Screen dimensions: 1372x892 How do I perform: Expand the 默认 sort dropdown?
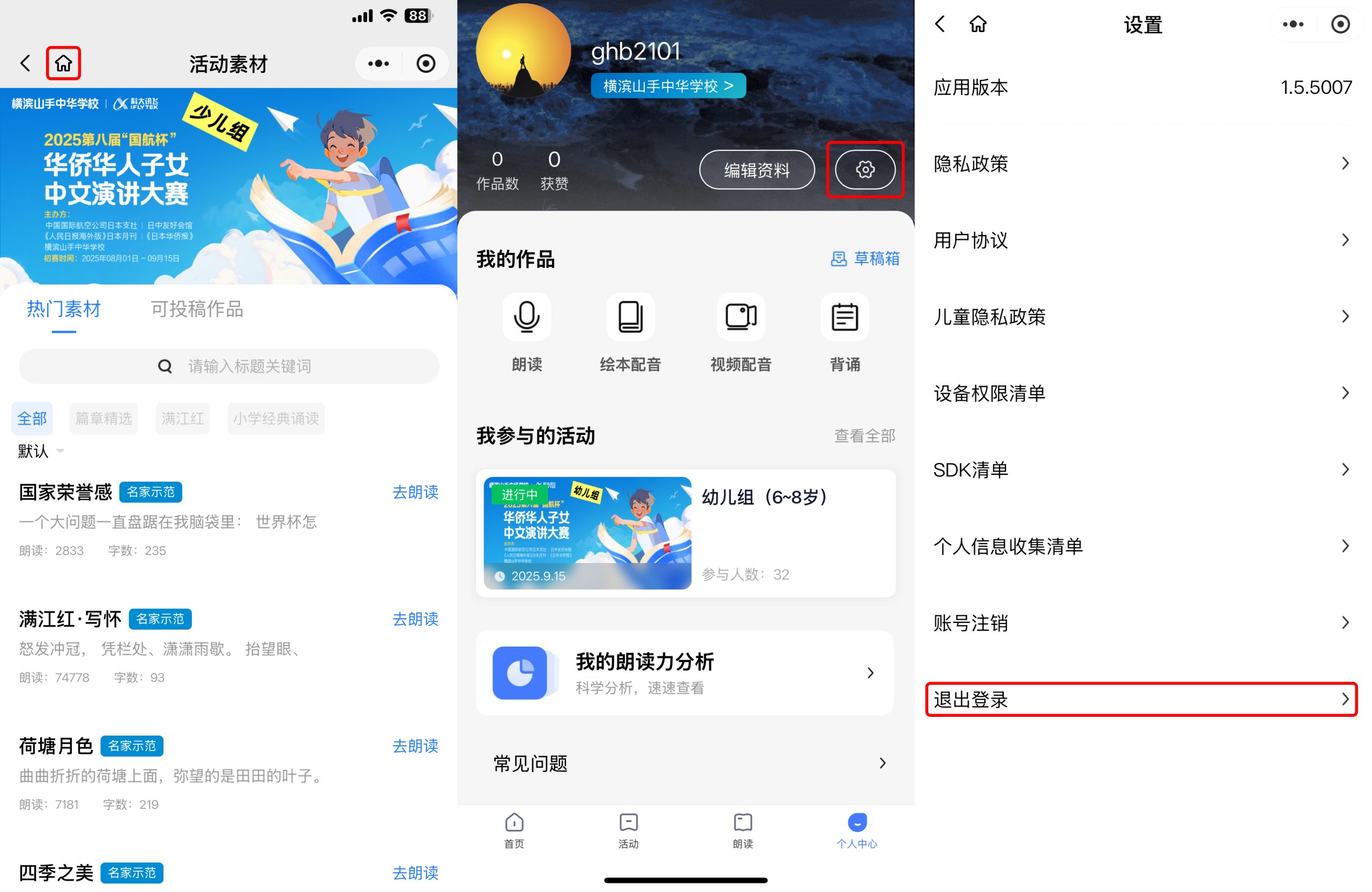(x=40, y=451)
